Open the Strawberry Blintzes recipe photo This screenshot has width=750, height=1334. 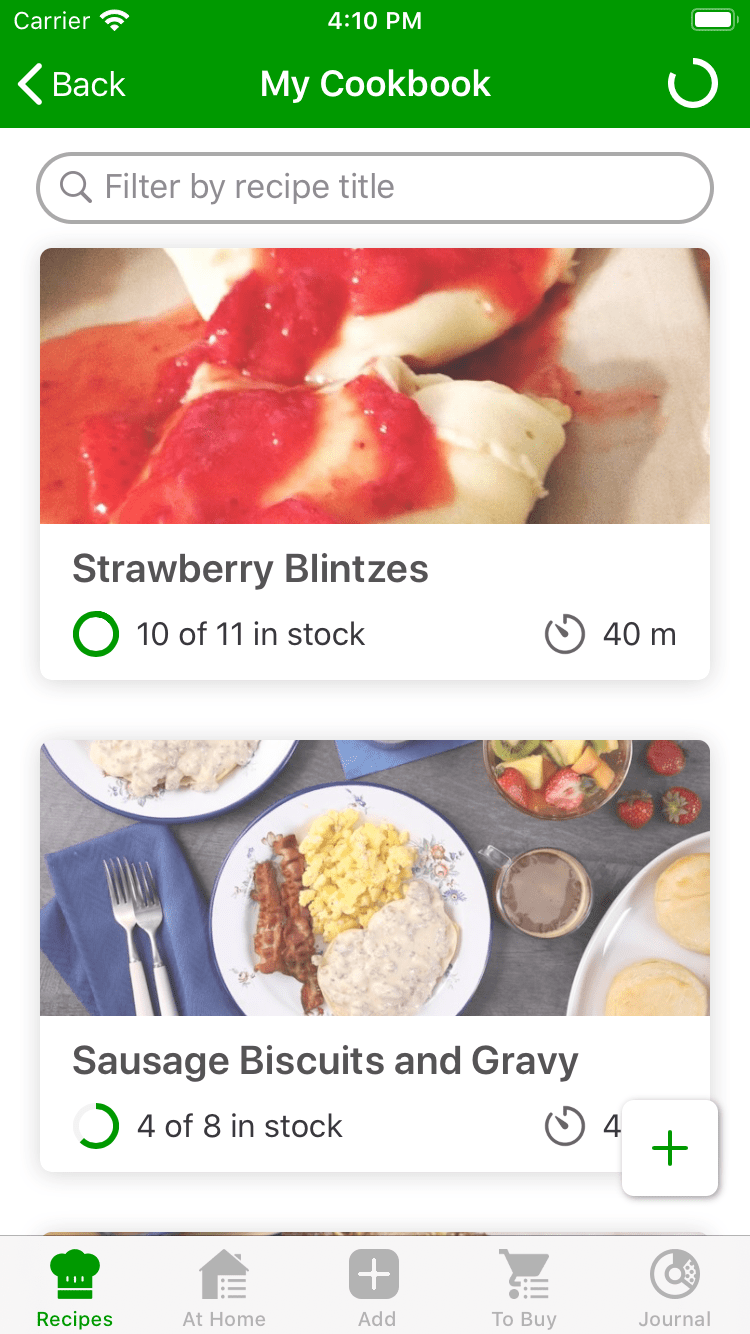click(x=374, y=386)
